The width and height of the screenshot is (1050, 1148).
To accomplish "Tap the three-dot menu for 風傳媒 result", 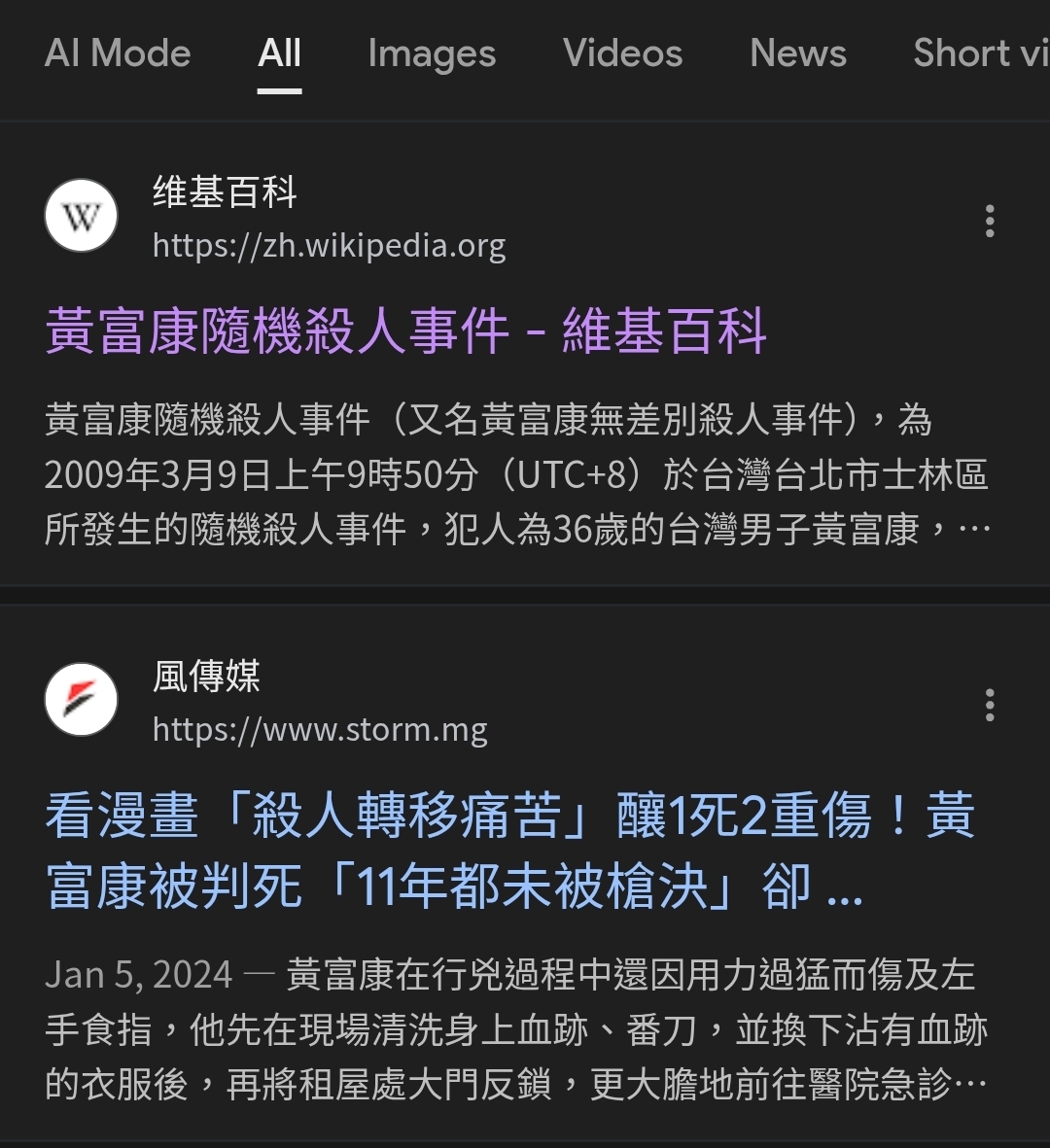I will click(x=990, y=705).
